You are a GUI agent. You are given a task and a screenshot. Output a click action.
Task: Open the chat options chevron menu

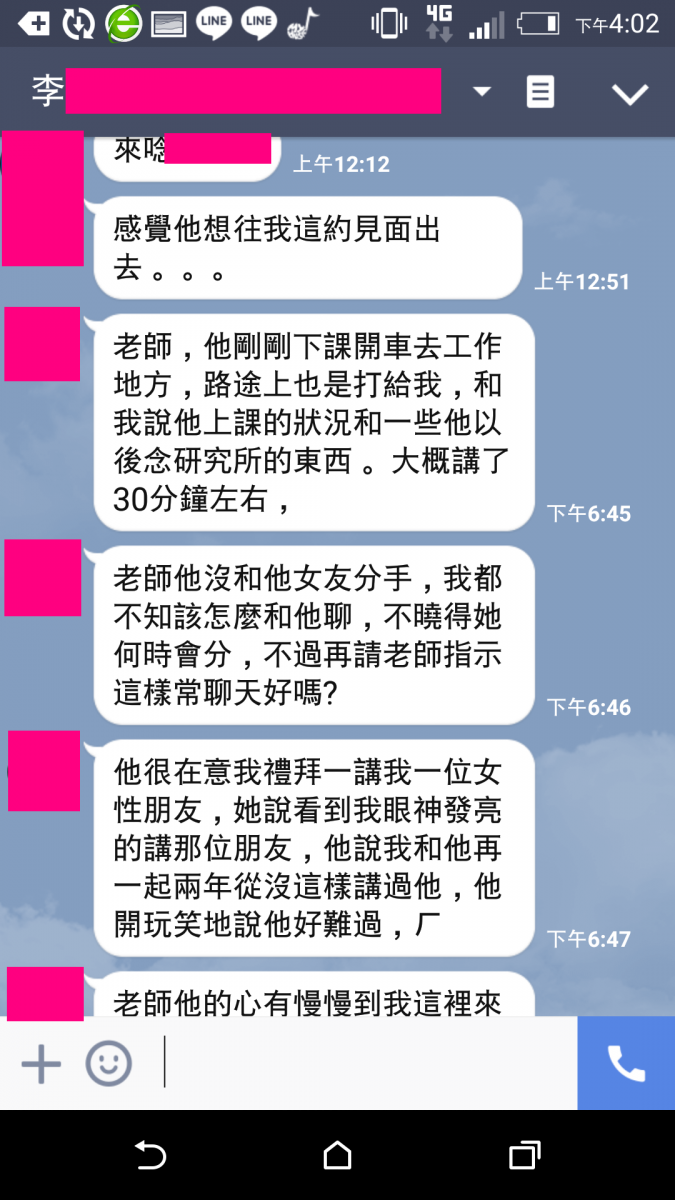[x=630, y=94]
